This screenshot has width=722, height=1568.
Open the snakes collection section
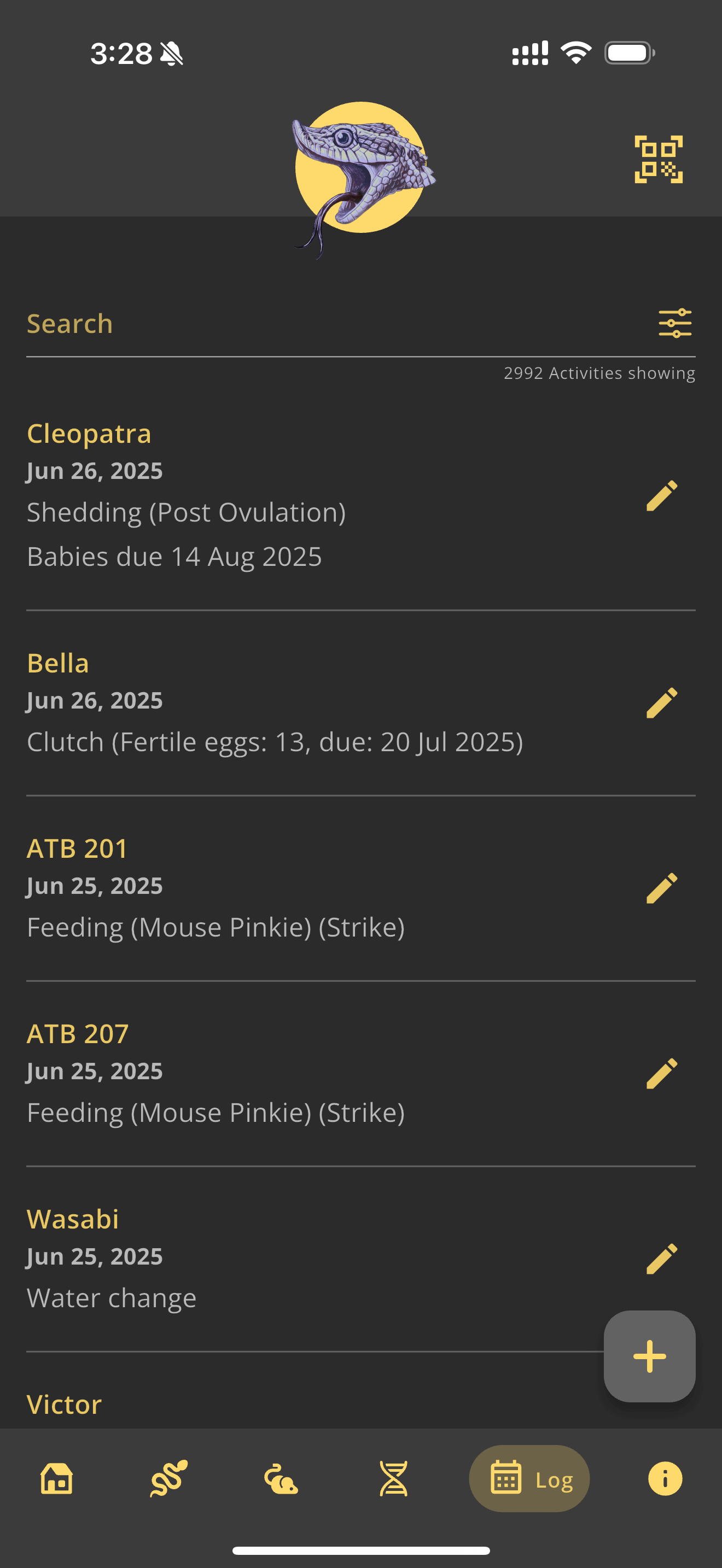(167, 1478)
